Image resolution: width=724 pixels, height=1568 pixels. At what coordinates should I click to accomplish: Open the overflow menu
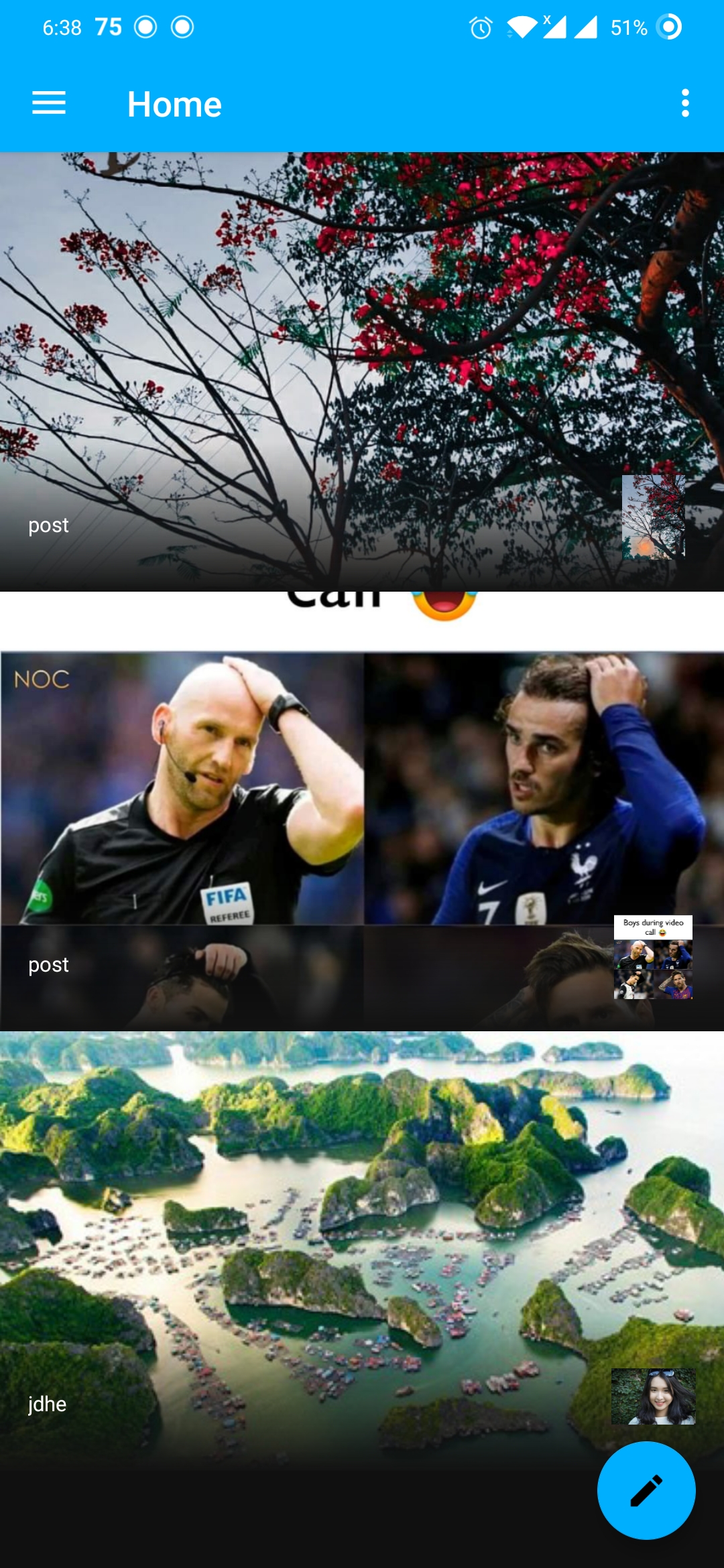pos(684,103)
